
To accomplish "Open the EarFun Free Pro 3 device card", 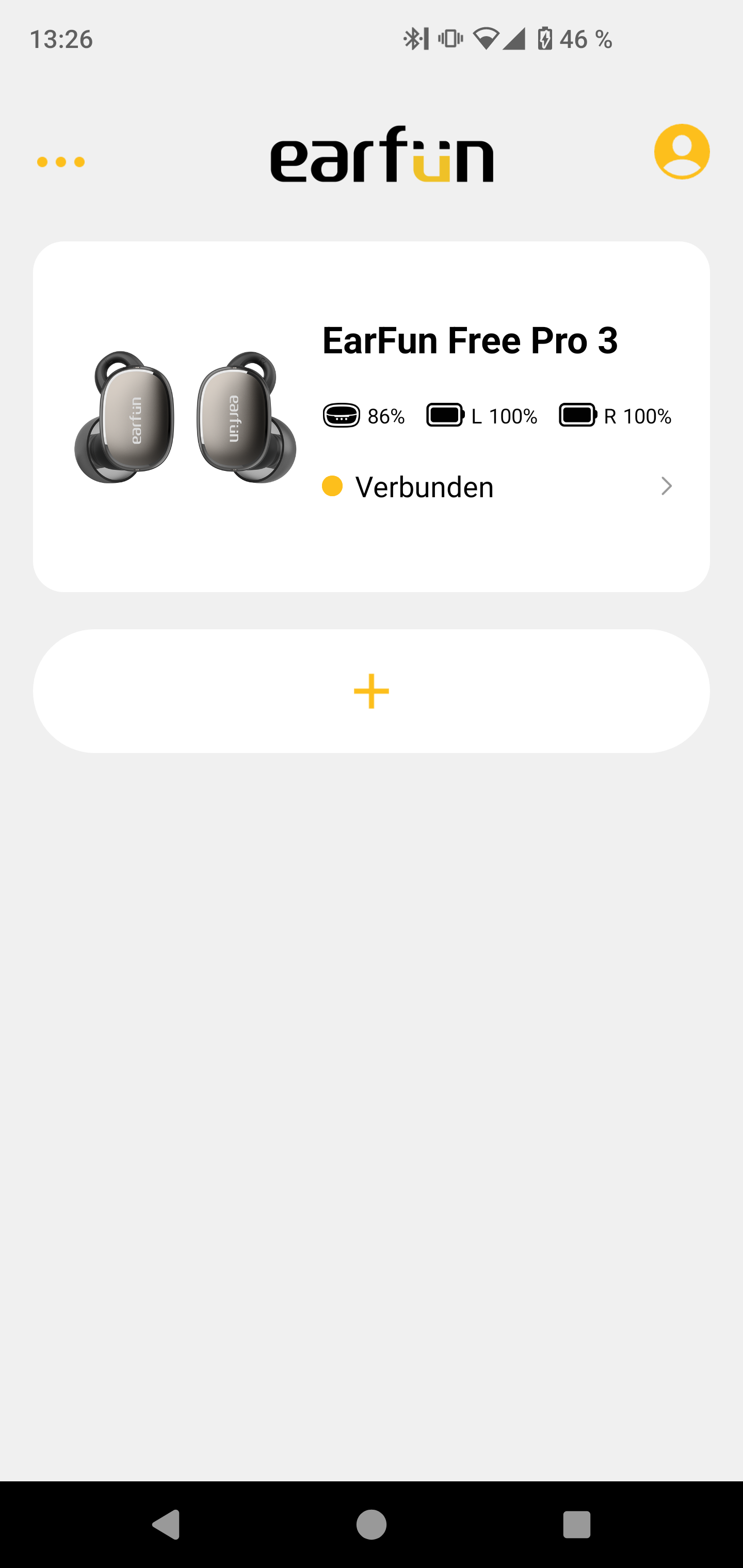I will [372, 417].
